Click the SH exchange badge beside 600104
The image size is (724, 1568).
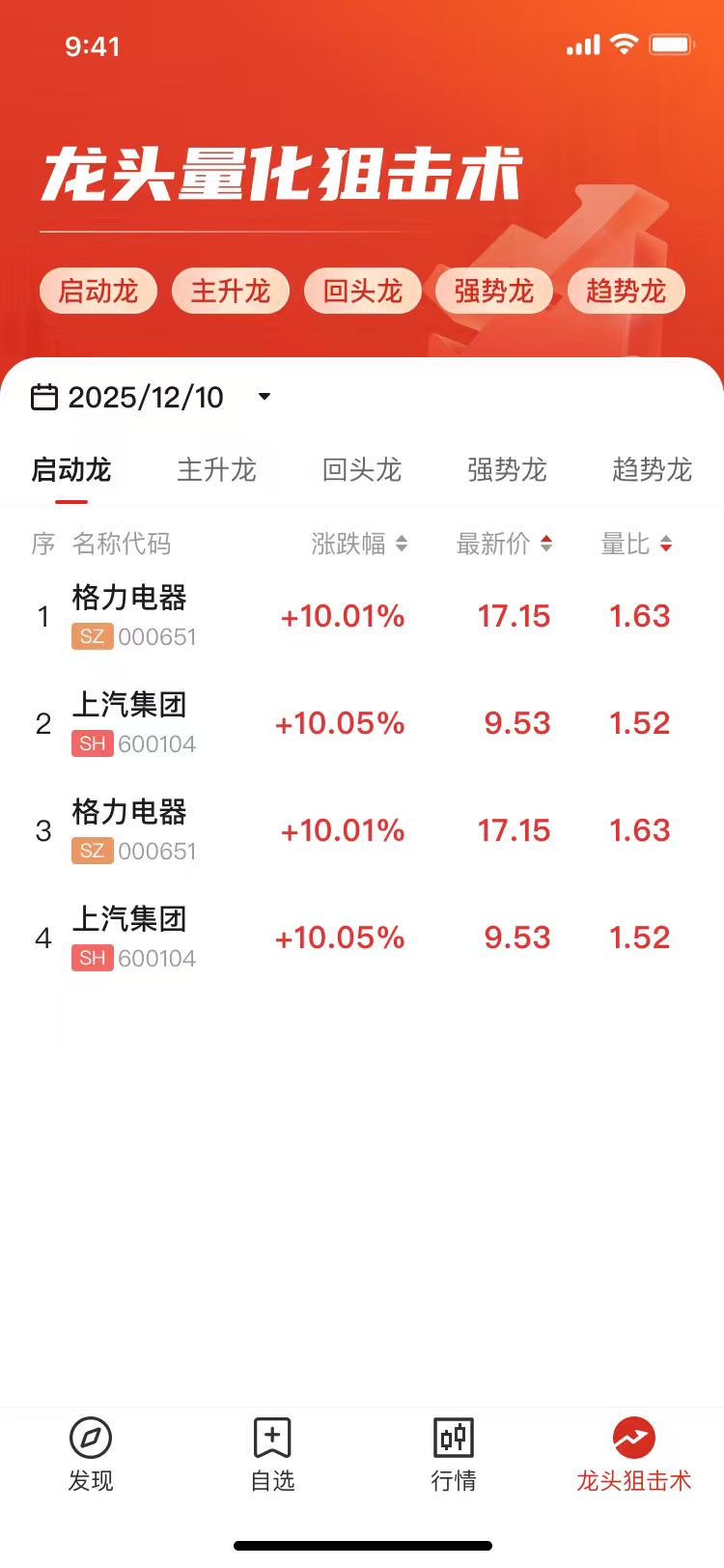tap(92, 743)
